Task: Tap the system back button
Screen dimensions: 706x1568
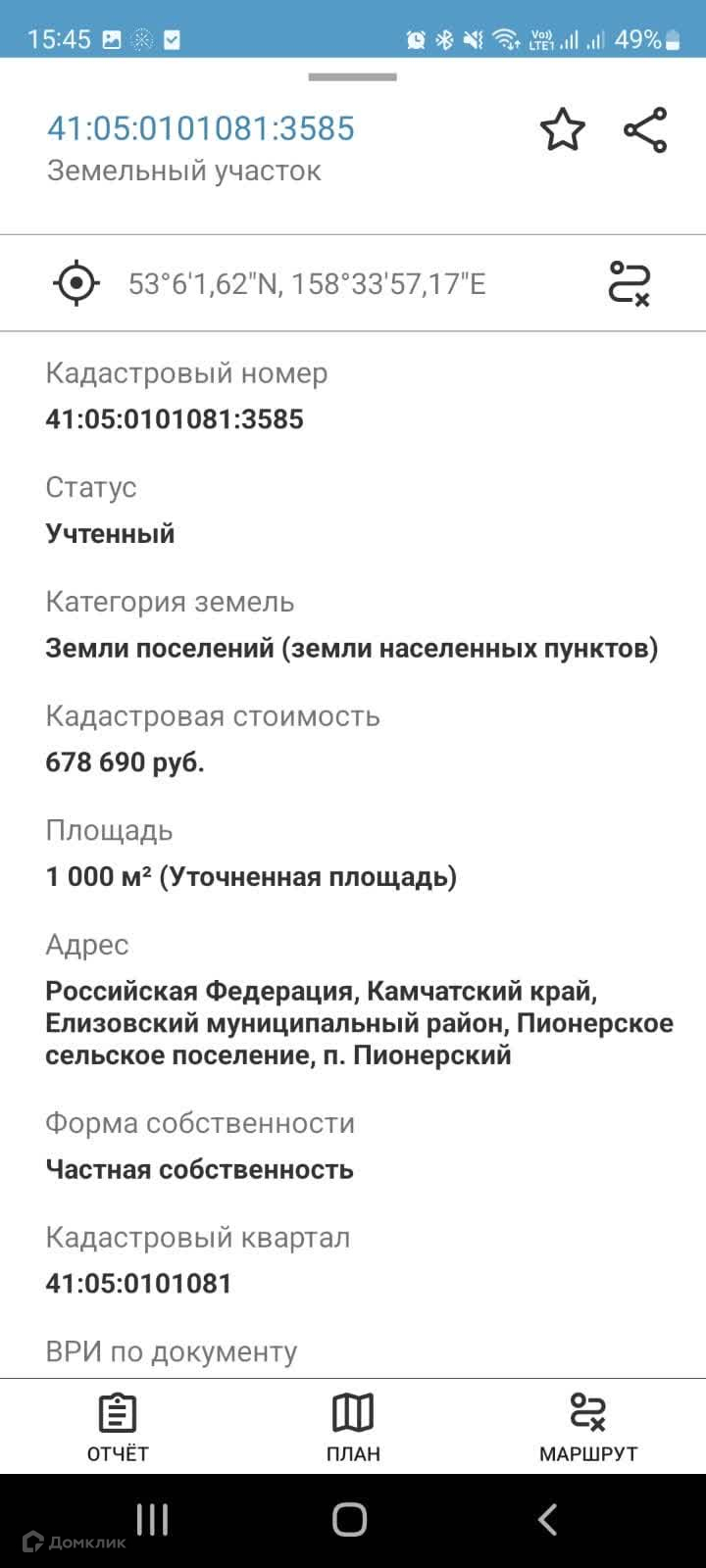Action: [x=548, y=1520]
